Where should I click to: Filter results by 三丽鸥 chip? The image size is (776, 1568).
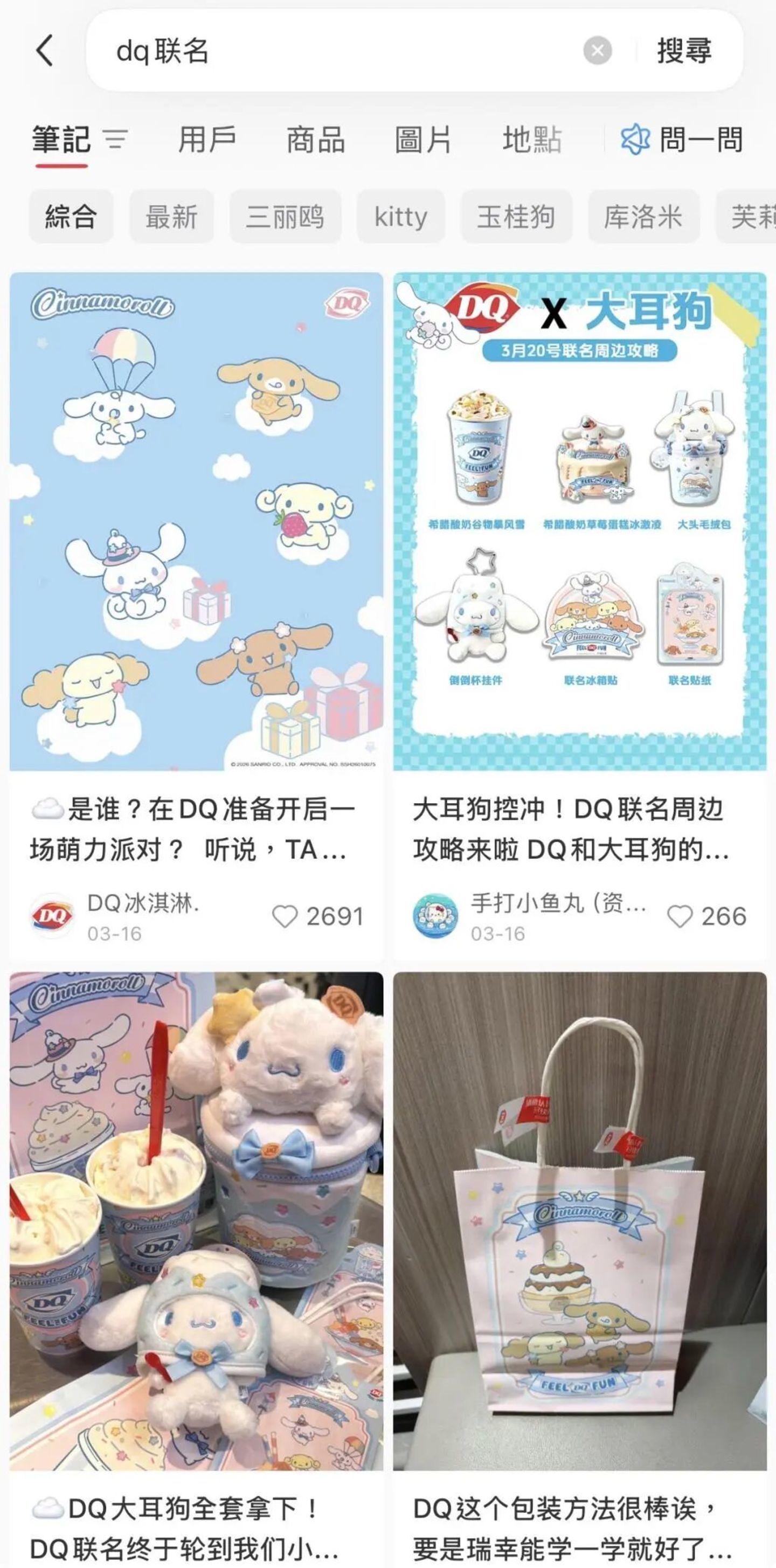coord(285,217)
